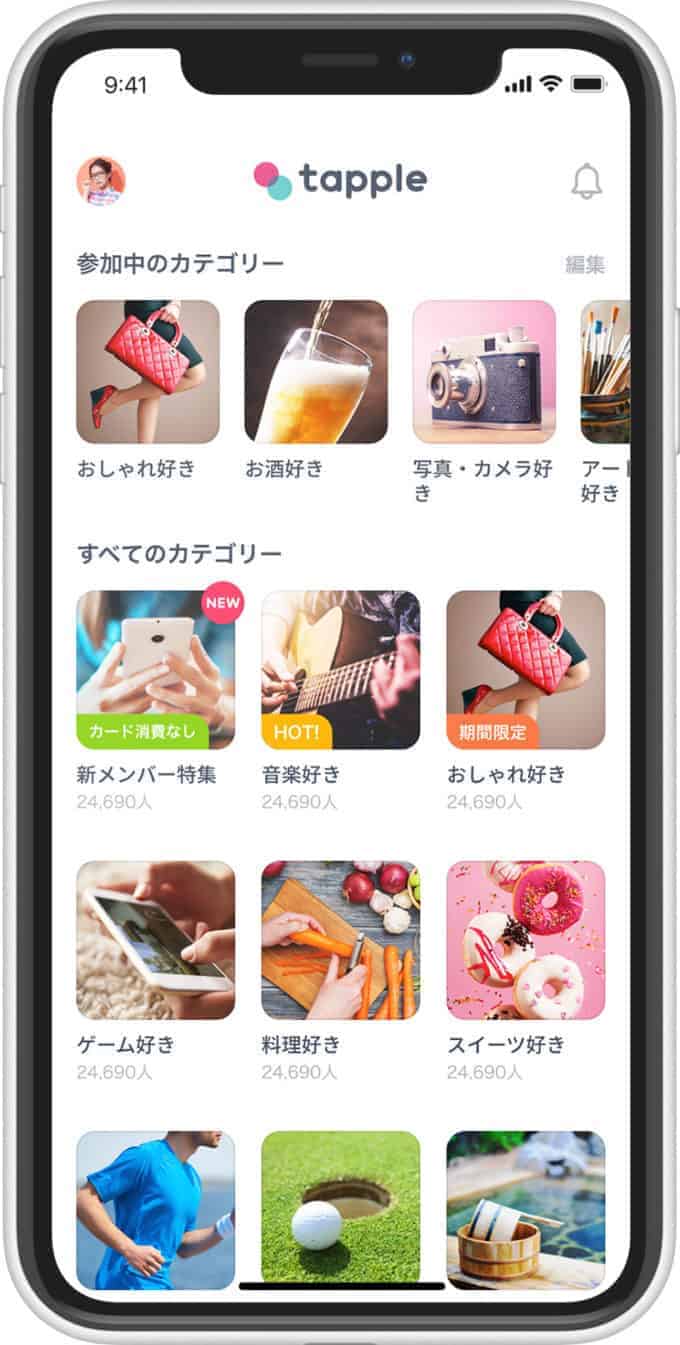Open the 期間限定 おしゃれ好き tile
This screenshot has height=1345, width=680.
pyautogui.click(x=526, y=670)
